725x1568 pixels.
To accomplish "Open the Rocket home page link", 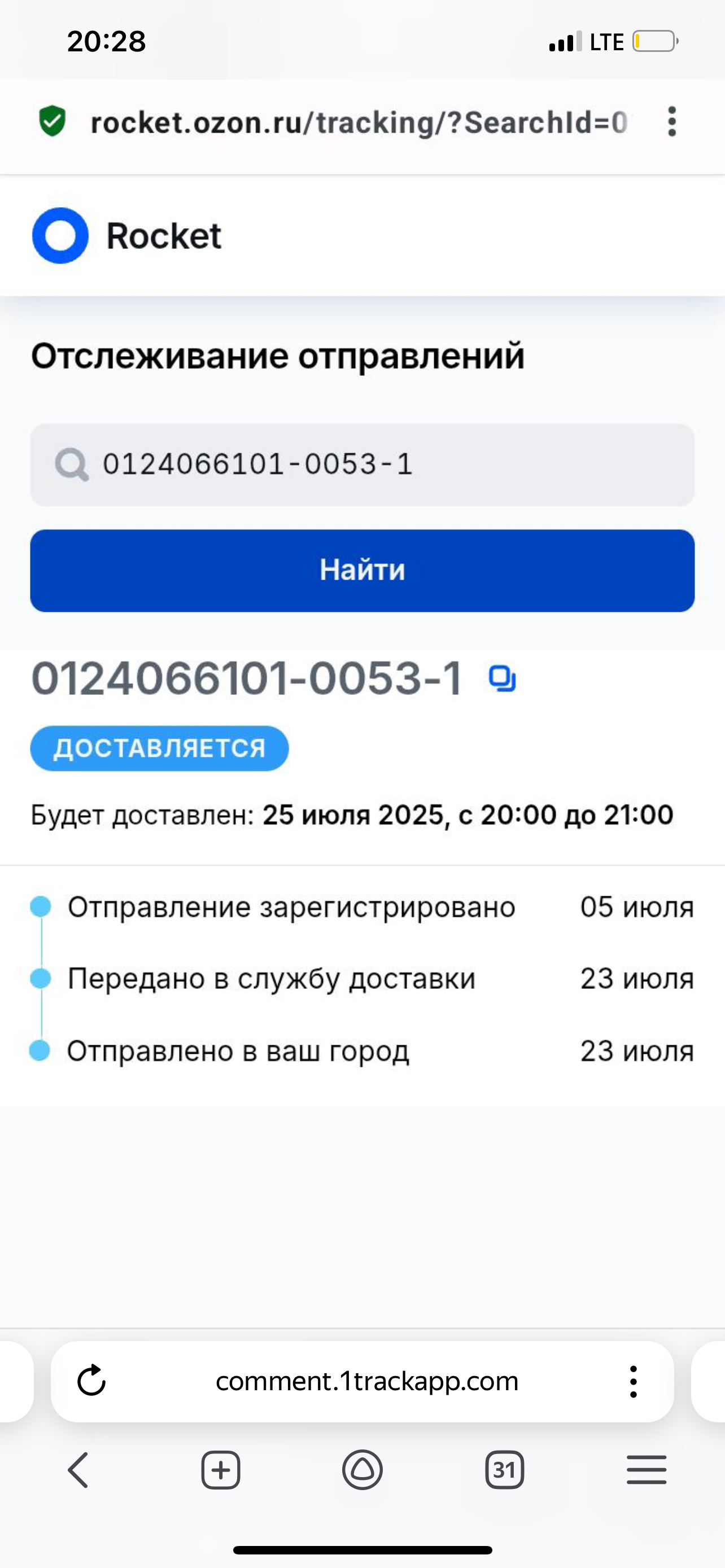I will 127,235.
